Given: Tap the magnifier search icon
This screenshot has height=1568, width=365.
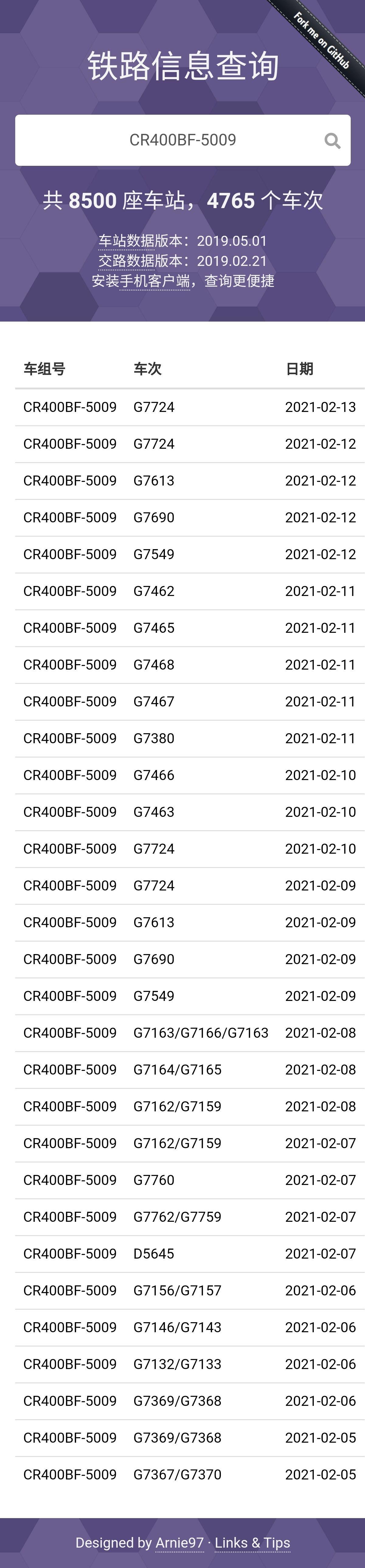Looking at the screenshot, I should [332, 141].
